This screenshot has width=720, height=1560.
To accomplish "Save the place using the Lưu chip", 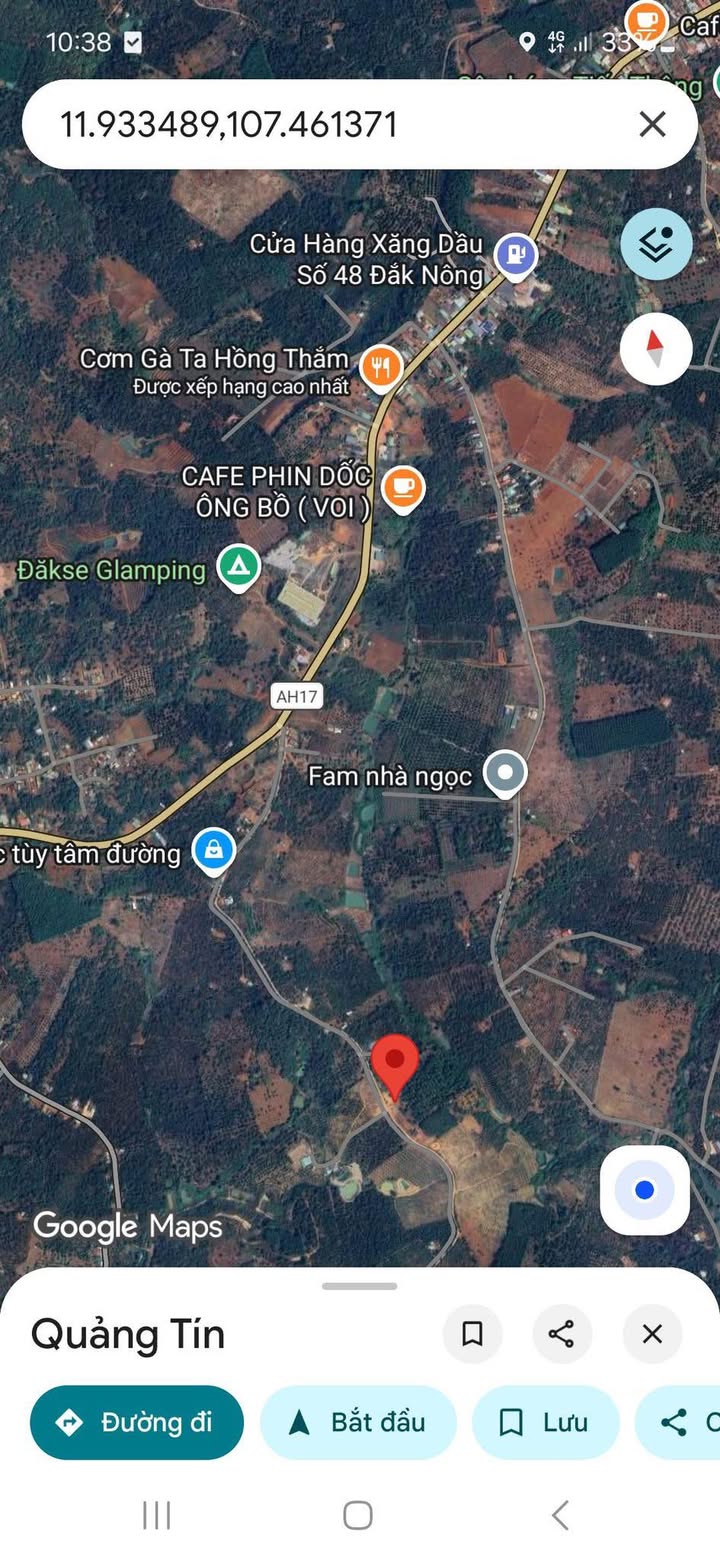I will 545,1422.
